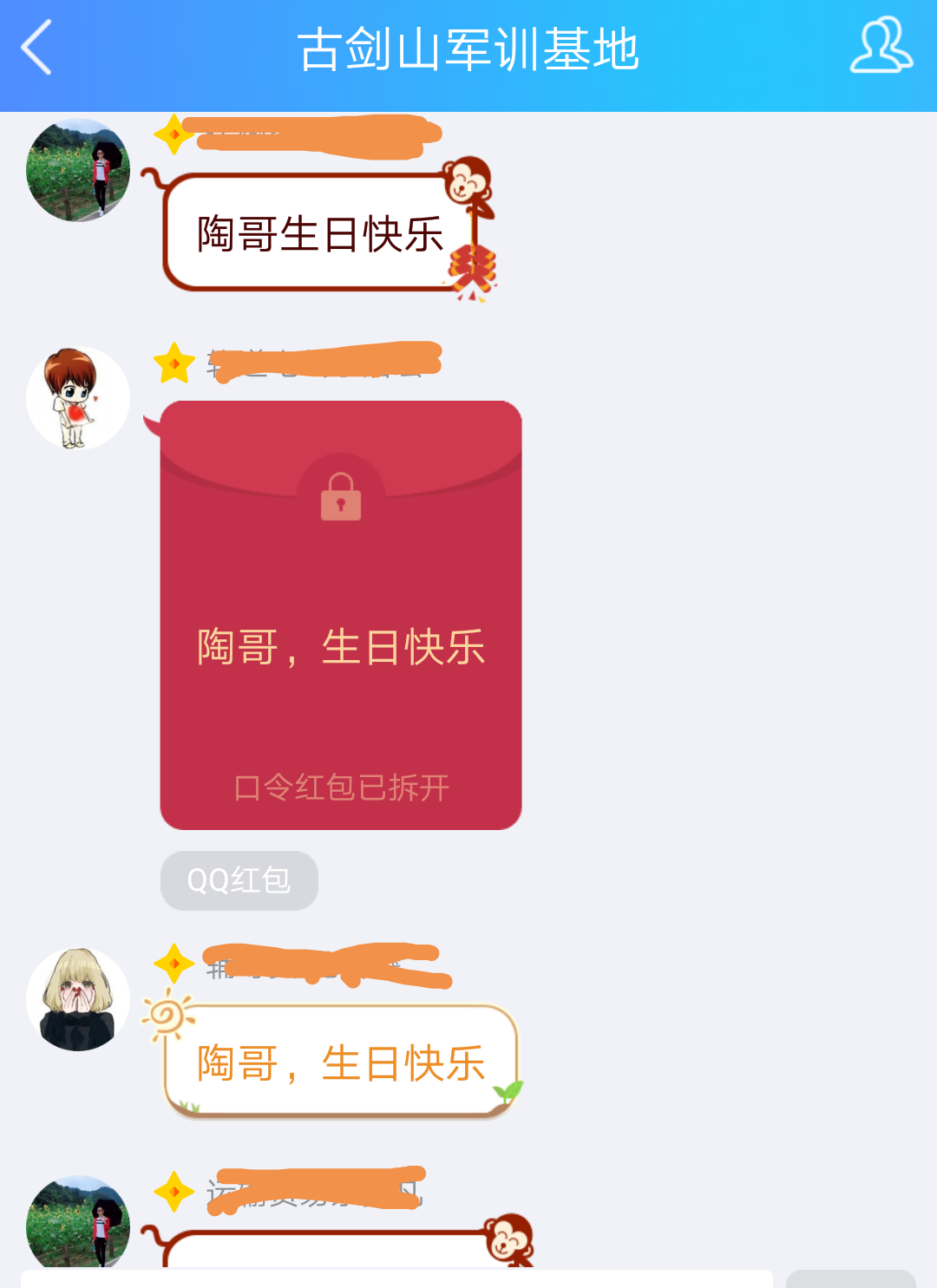Open group members icon in header
The height and width of the screenshot is (1288, 937).
coord(880,46)
